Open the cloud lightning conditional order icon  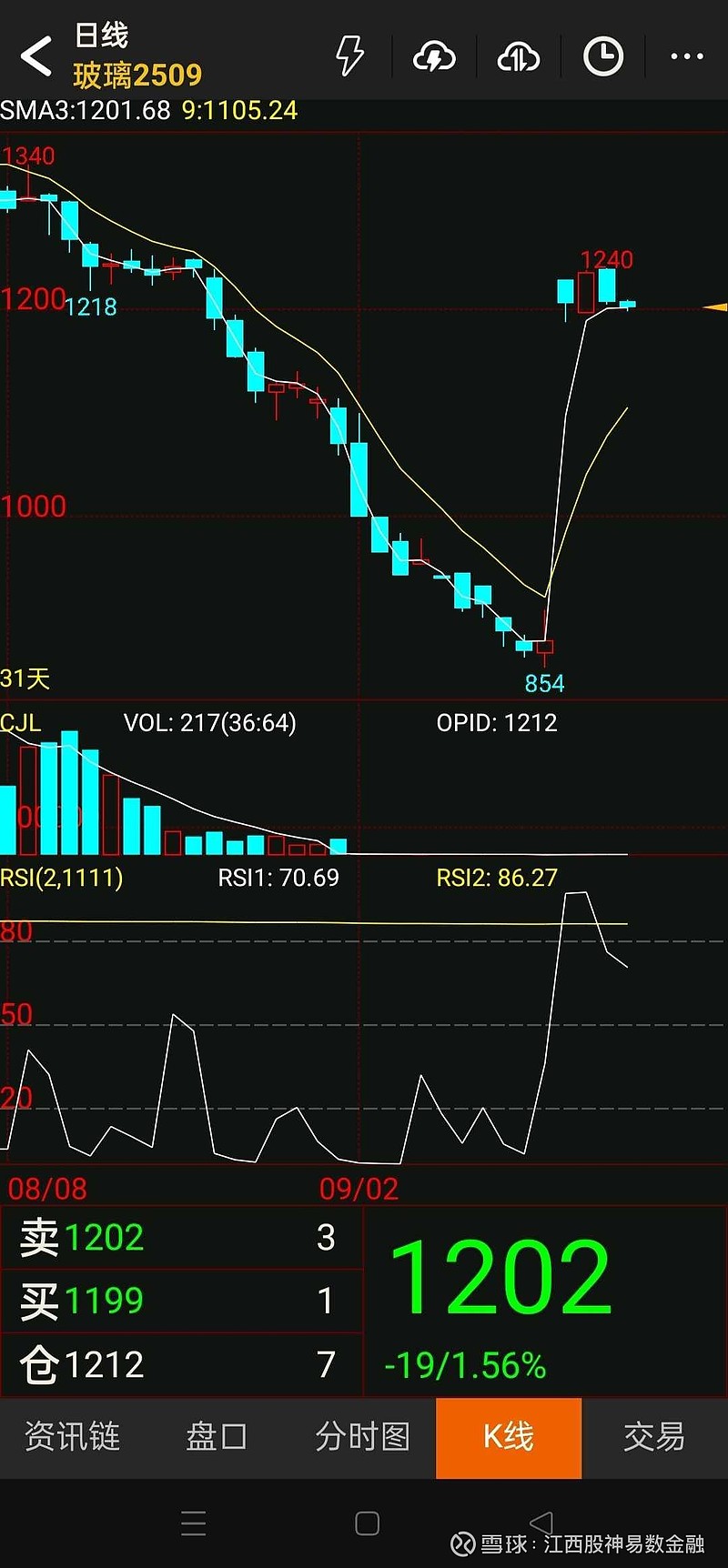(434, 56)
